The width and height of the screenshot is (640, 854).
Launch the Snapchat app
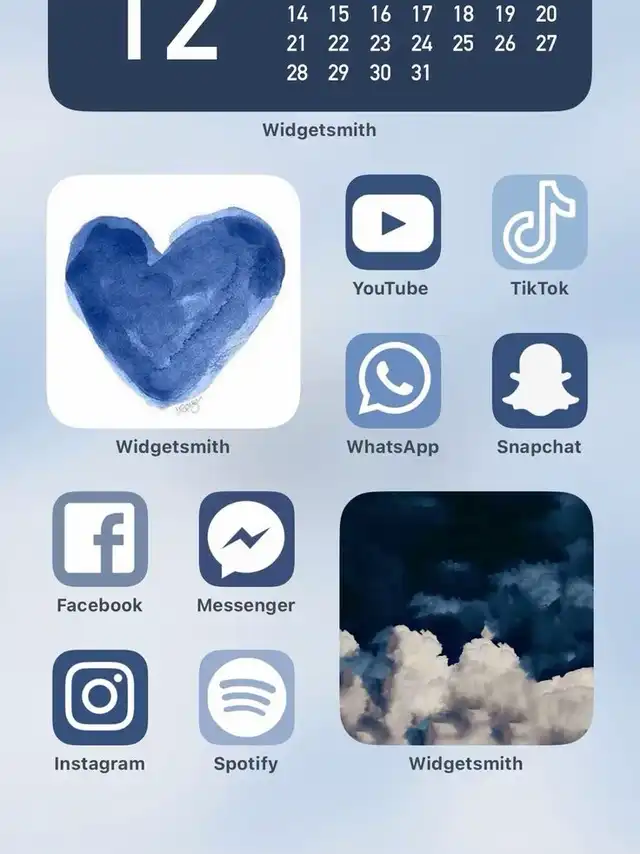(539, 381)
